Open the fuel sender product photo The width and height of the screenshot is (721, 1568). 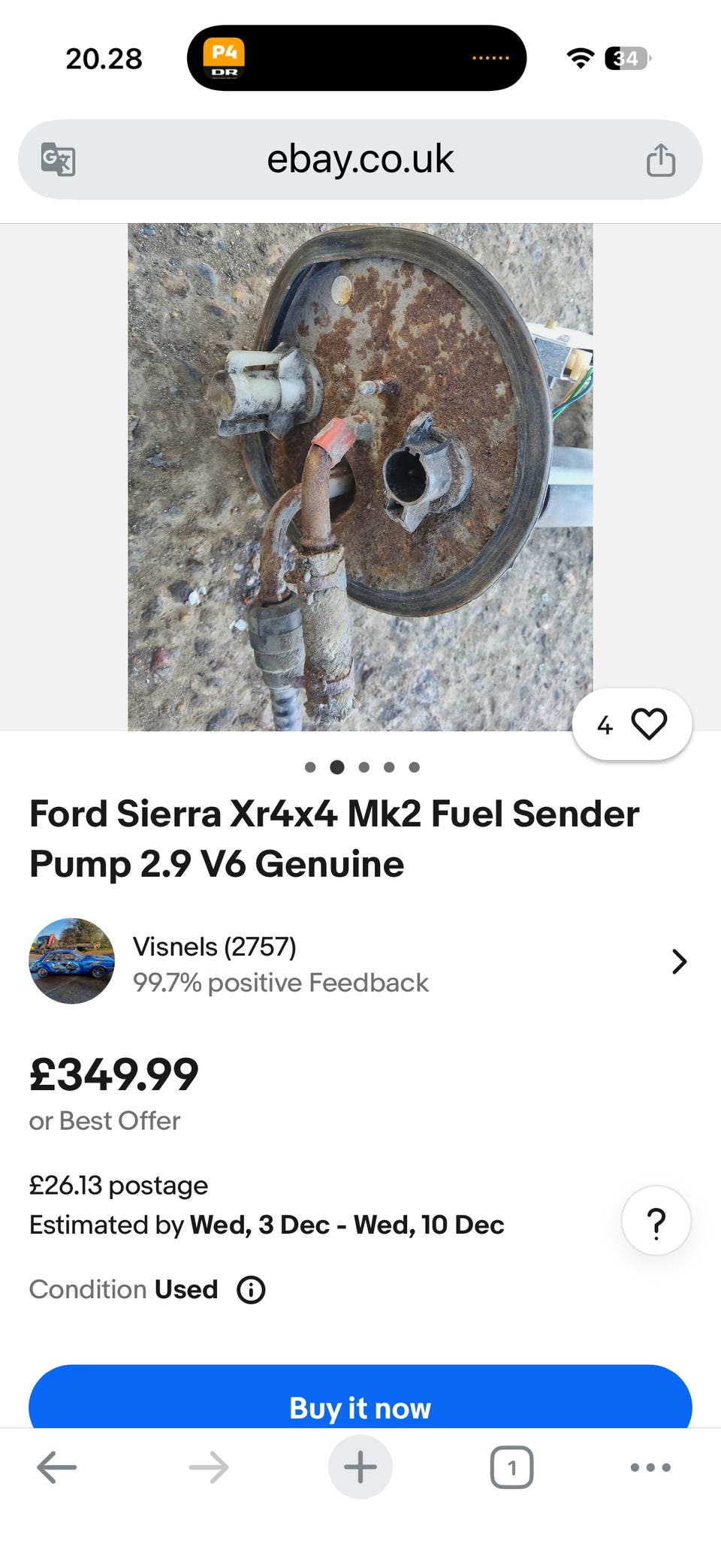pos(360,477)
